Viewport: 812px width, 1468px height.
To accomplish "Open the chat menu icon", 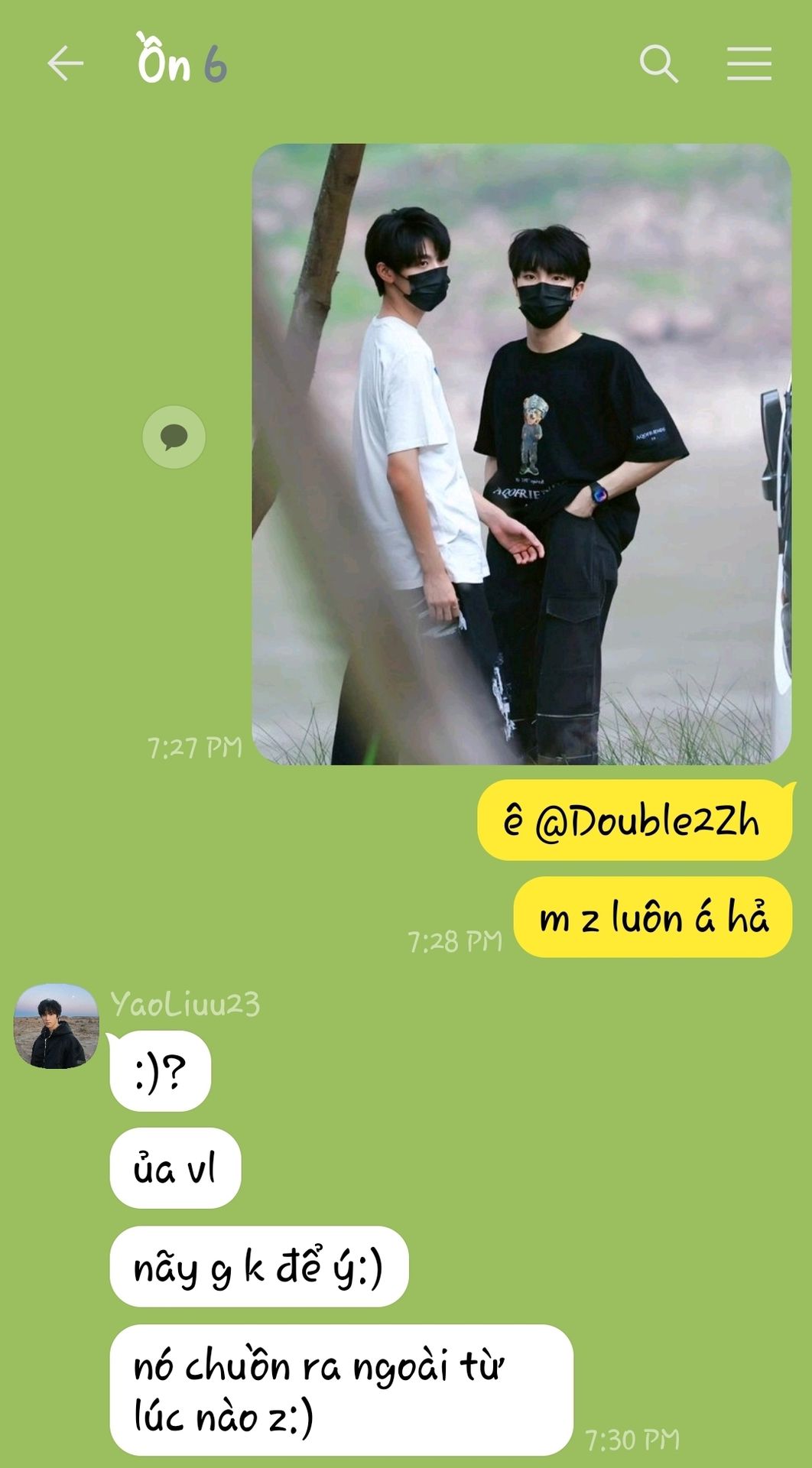I will tap(749, 63).
